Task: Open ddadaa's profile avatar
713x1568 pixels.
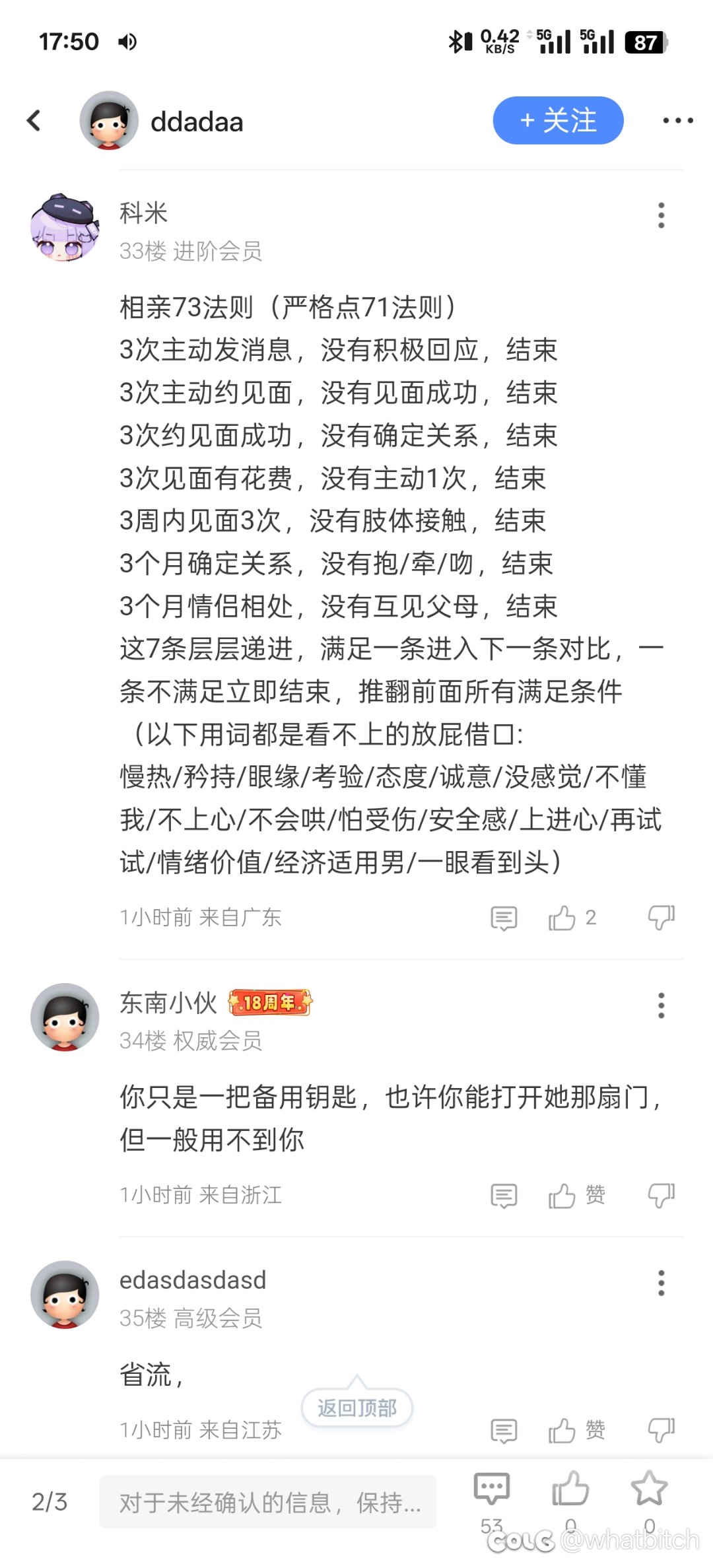Action: coord(109,120)
